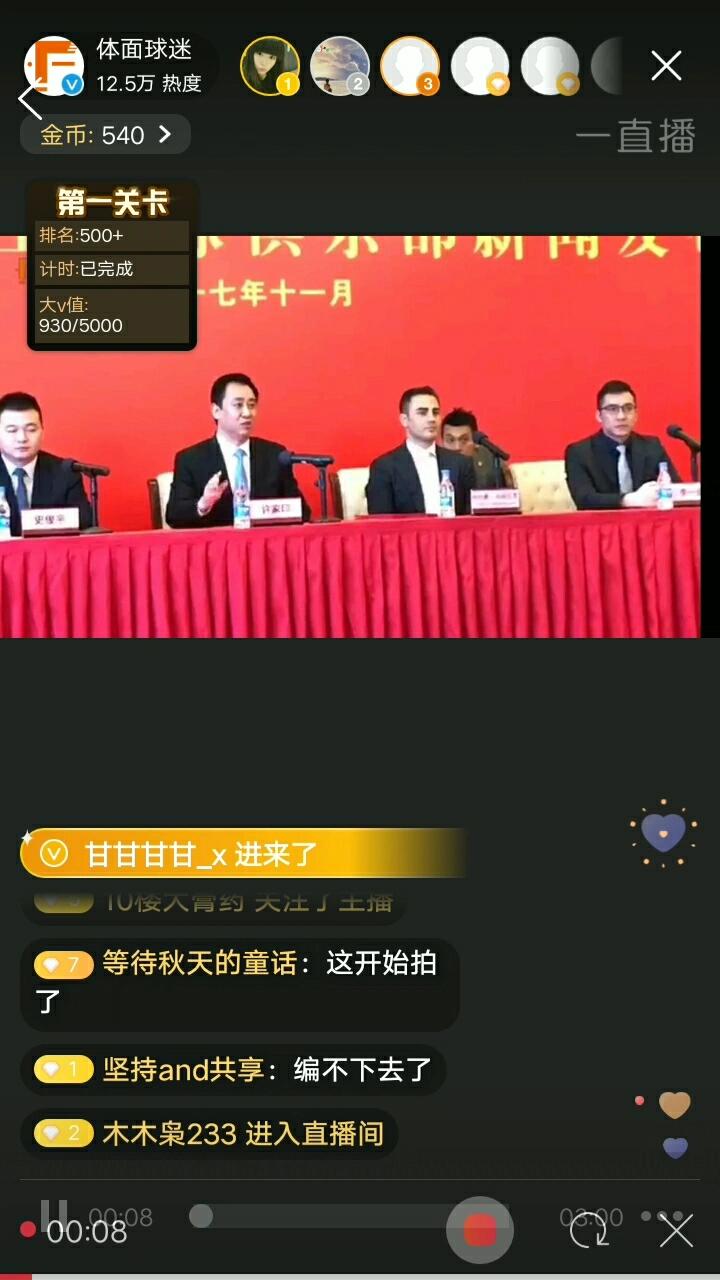The image size is (720, 1280).
Task: View the rank 3 viewer avatar
Action: 410,66
